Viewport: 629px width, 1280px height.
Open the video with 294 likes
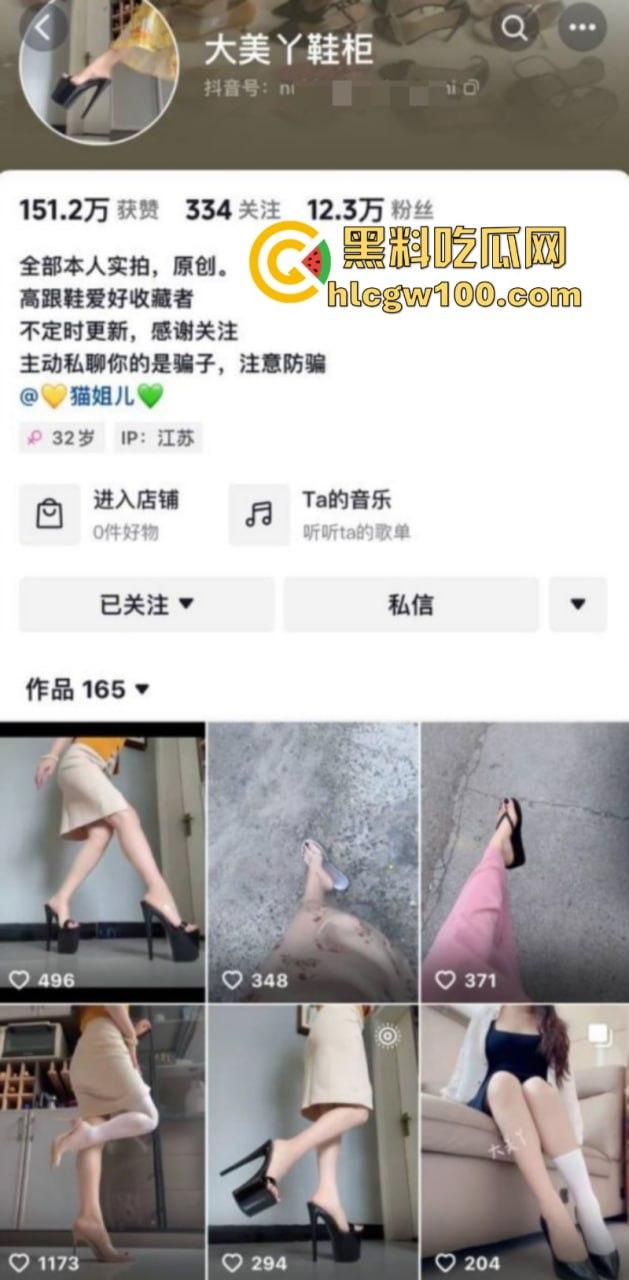313,1140
